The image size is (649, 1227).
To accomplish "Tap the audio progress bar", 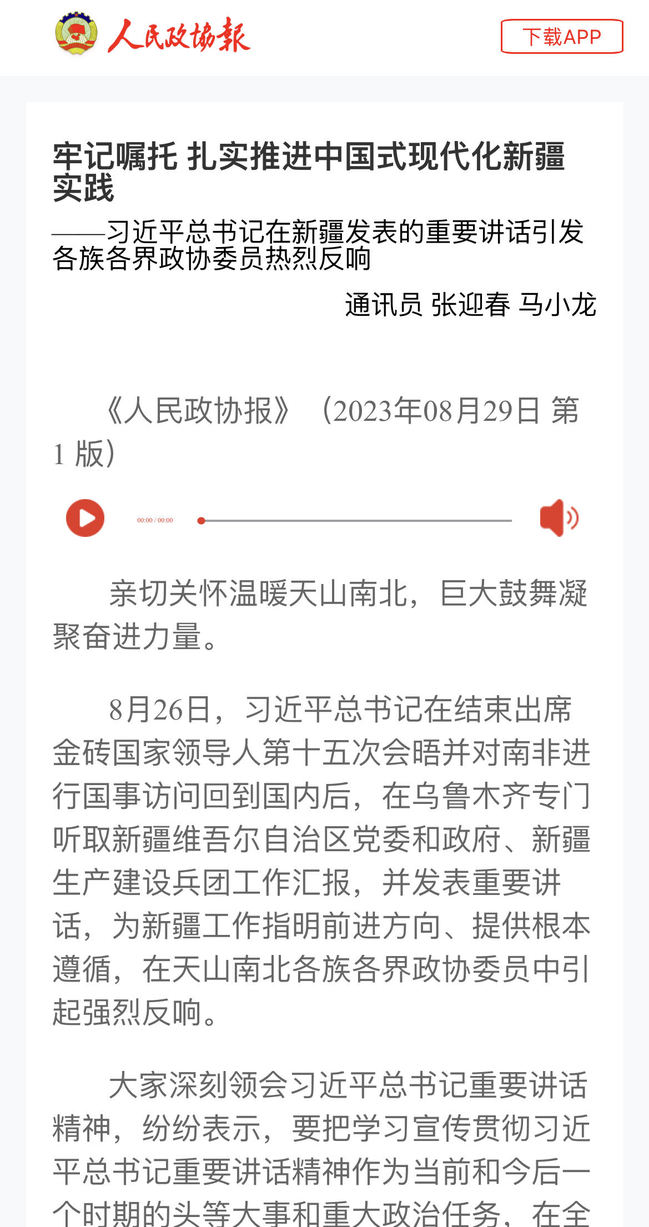I will click(356, 520).
